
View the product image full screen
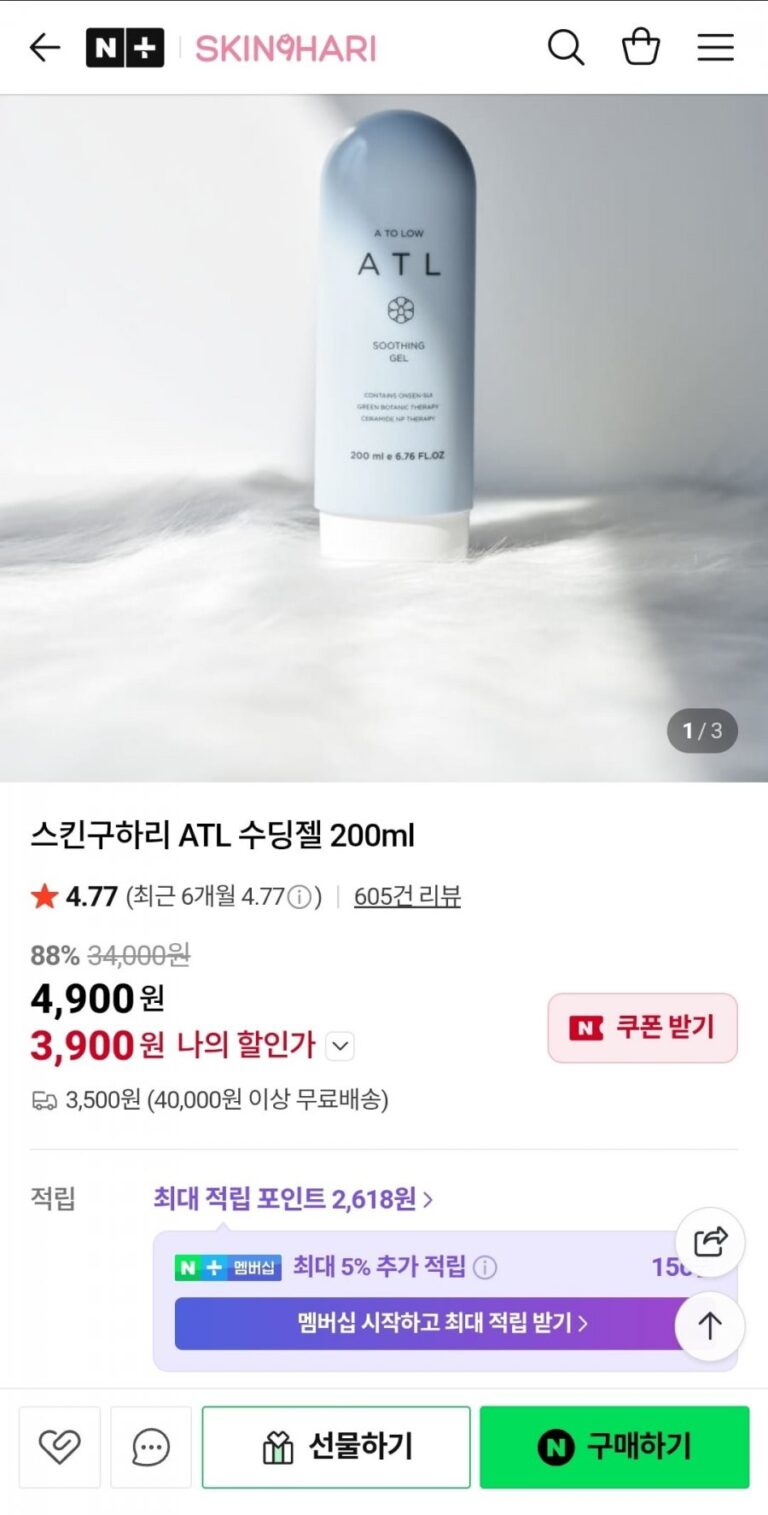coord(384,438)
